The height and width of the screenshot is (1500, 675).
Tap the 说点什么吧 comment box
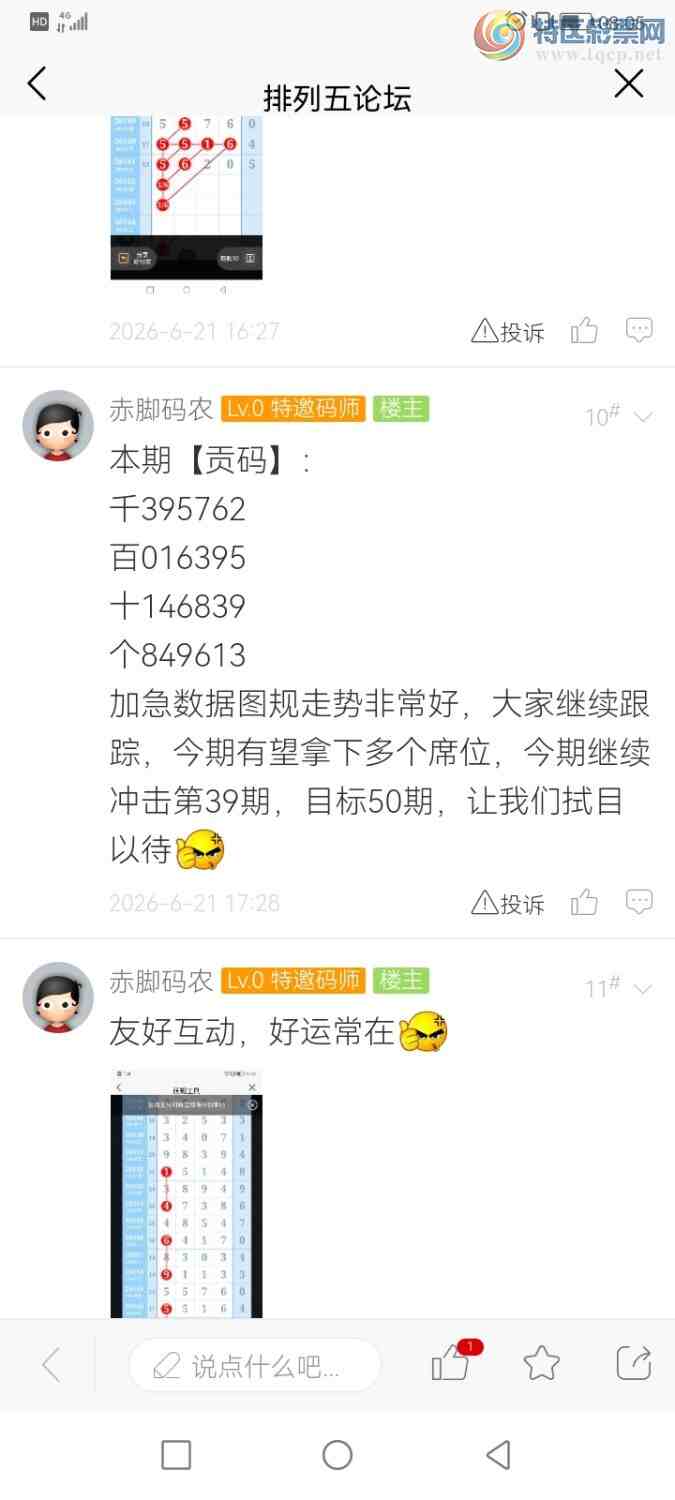pyautogui.click(x=255, y=1365)
